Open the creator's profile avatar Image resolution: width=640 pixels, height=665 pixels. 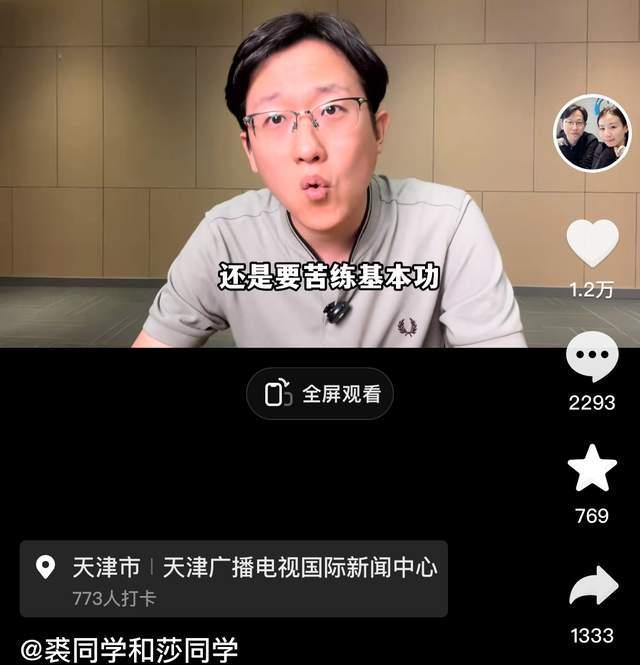point(593,133)
